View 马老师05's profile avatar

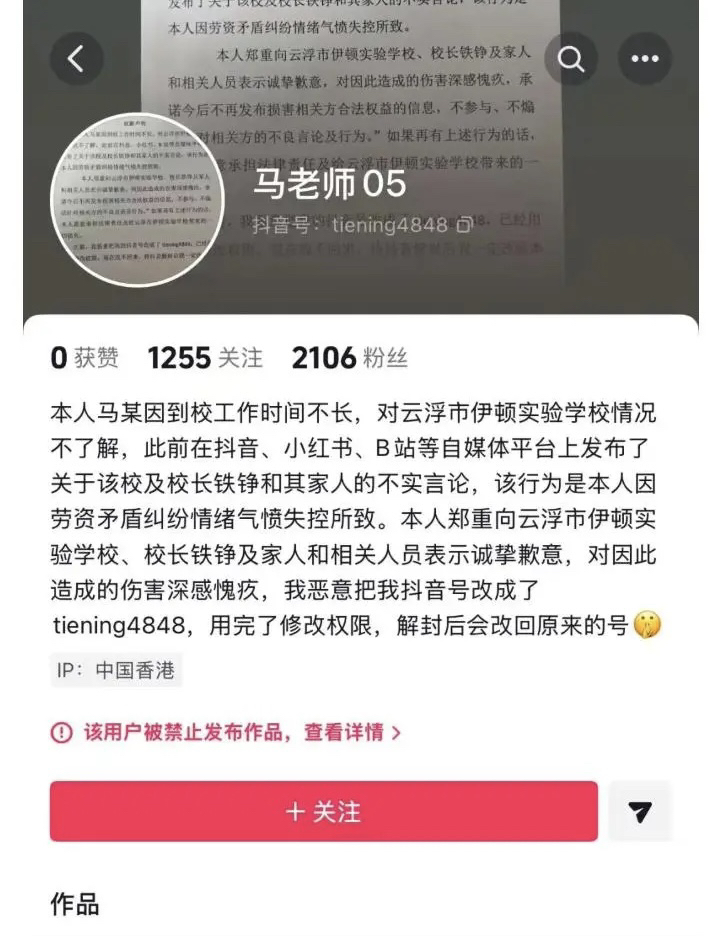click(x=138, y=199)
